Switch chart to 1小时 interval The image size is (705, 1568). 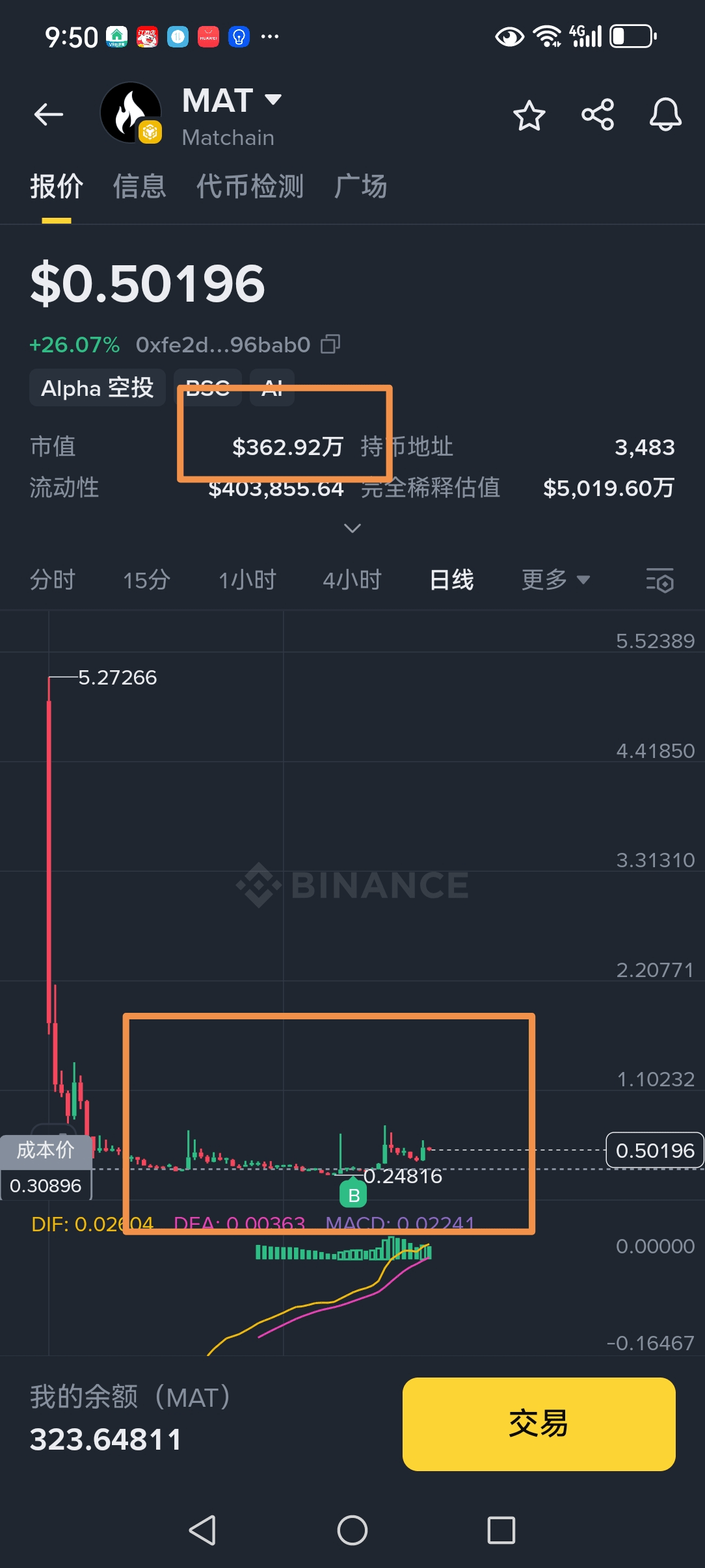pyautogui.click(x=248, y=579)
